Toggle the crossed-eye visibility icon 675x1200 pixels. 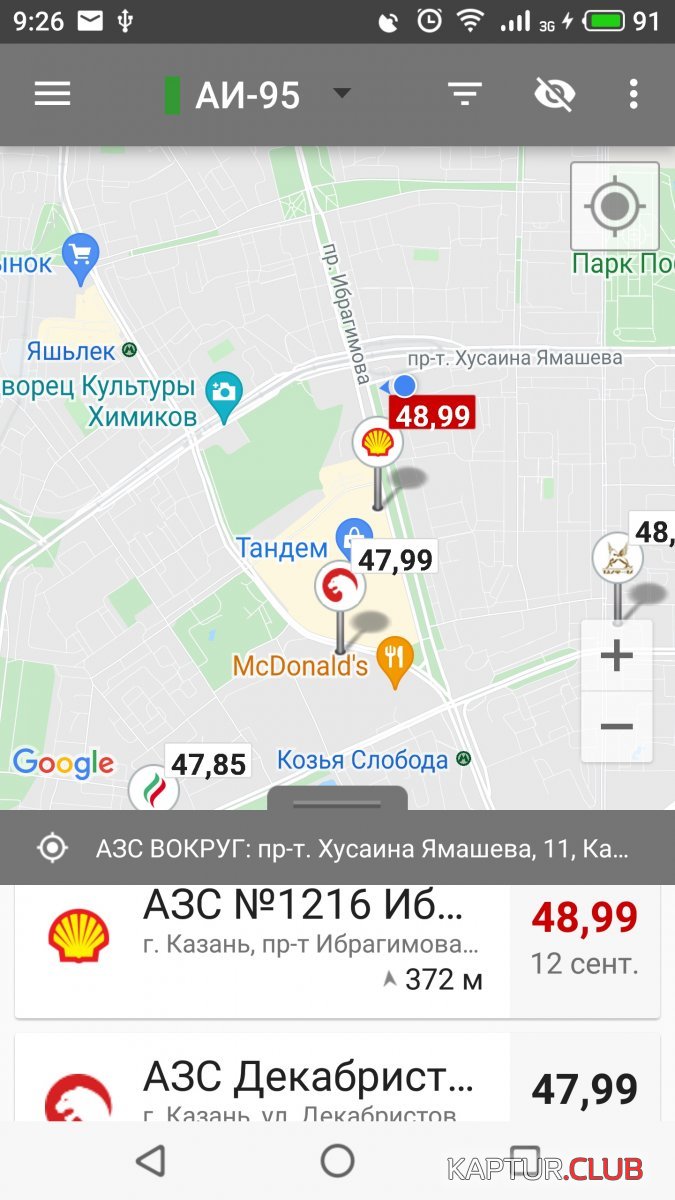pos(554,94)
